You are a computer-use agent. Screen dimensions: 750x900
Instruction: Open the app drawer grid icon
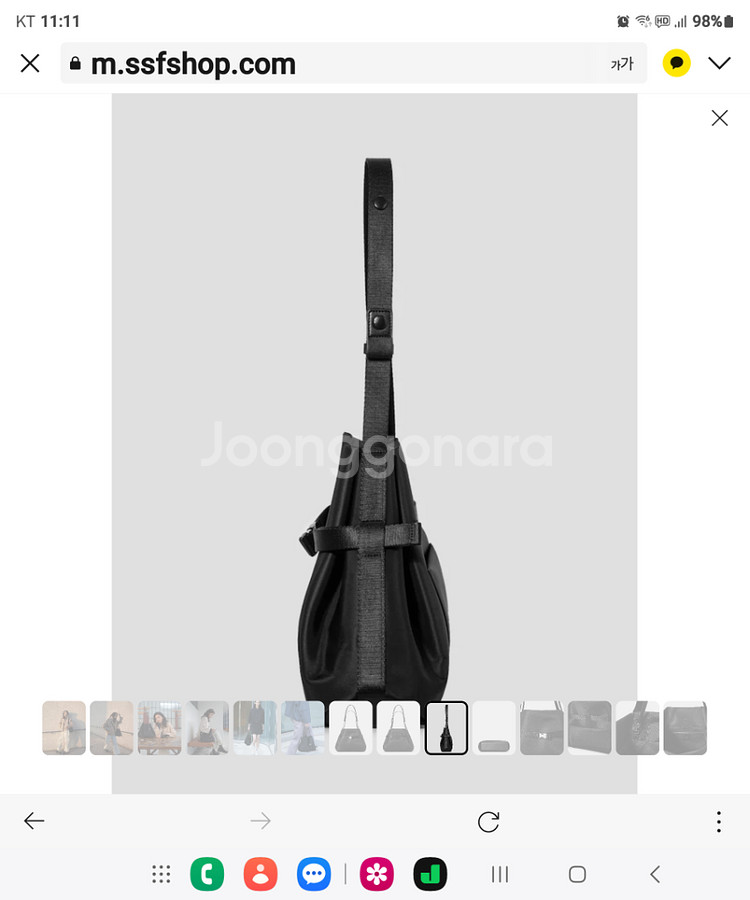coord(161,874)
